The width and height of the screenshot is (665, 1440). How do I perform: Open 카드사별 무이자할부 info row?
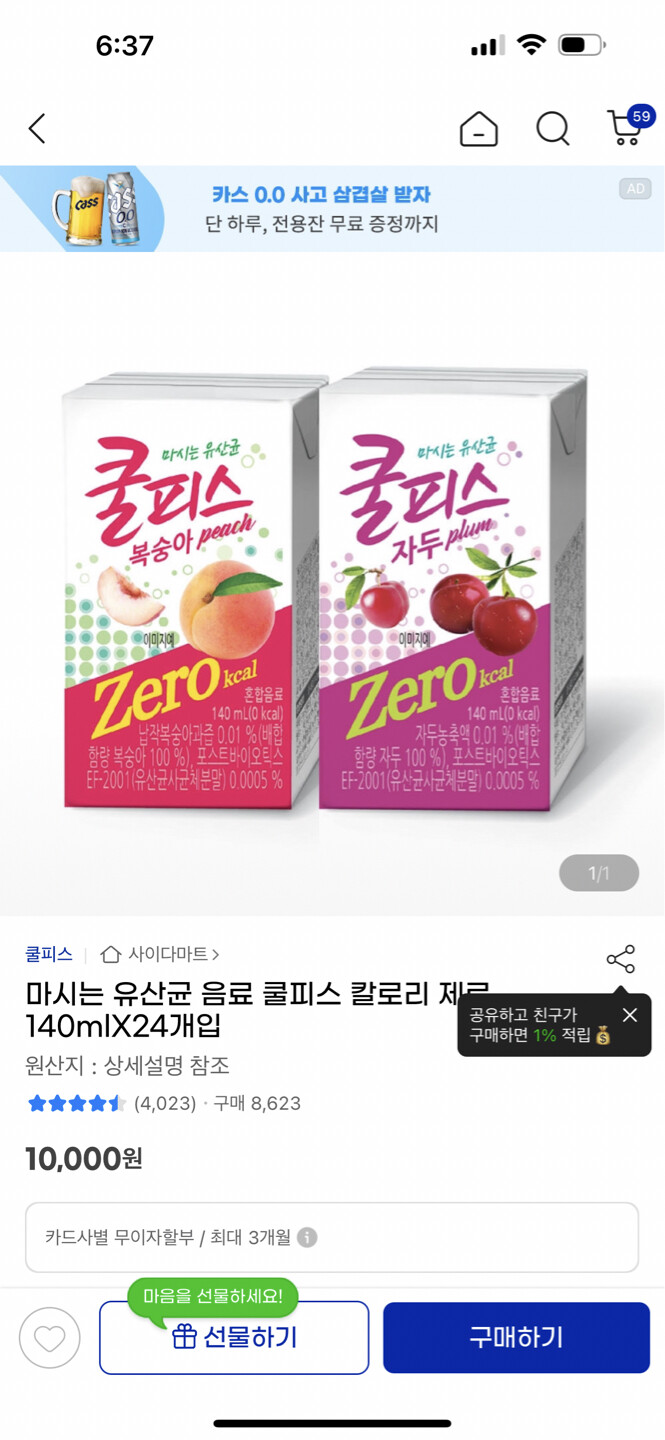(332, 1237)
